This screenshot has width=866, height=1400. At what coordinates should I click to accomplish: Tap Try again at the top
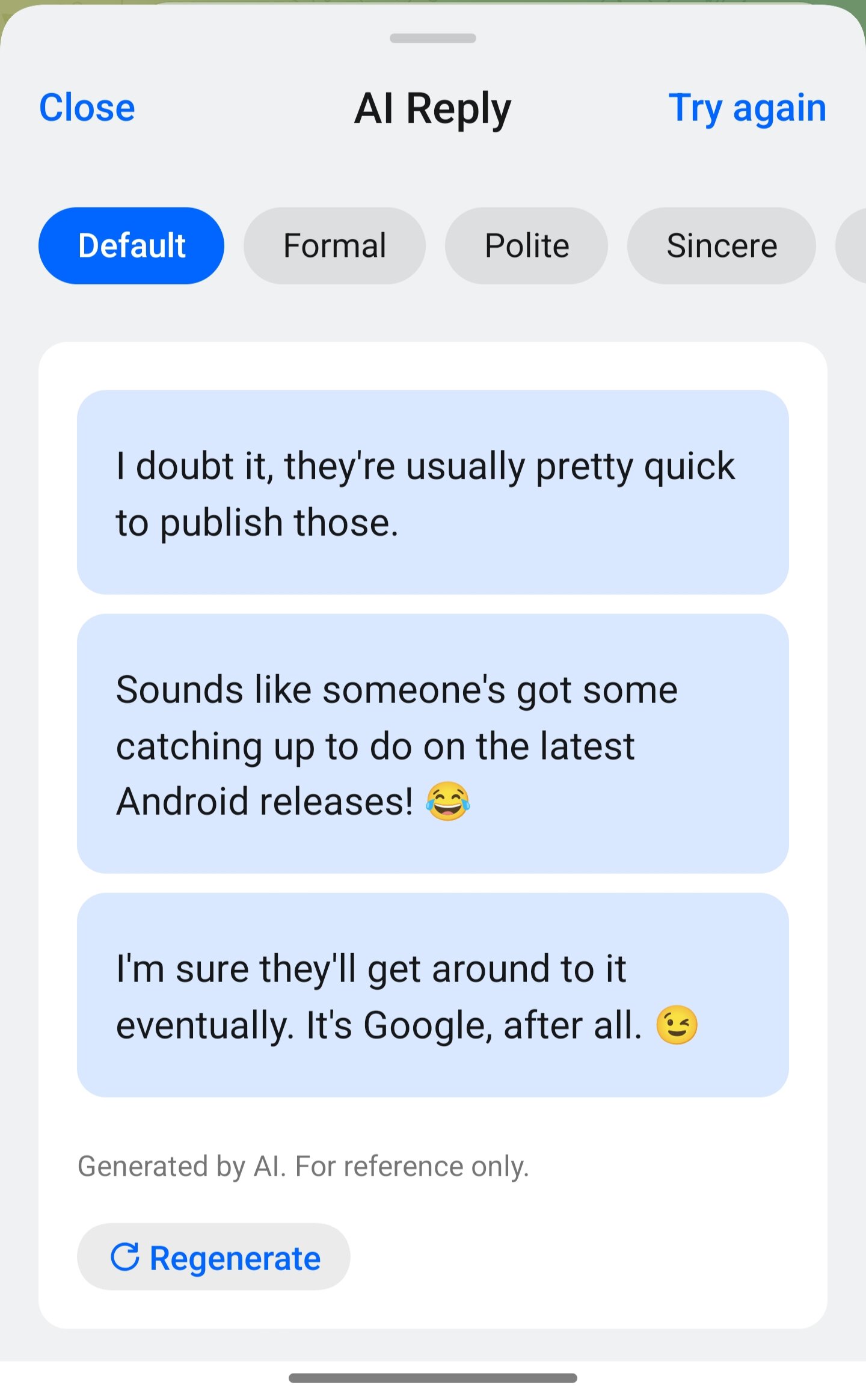pos(748,109)
